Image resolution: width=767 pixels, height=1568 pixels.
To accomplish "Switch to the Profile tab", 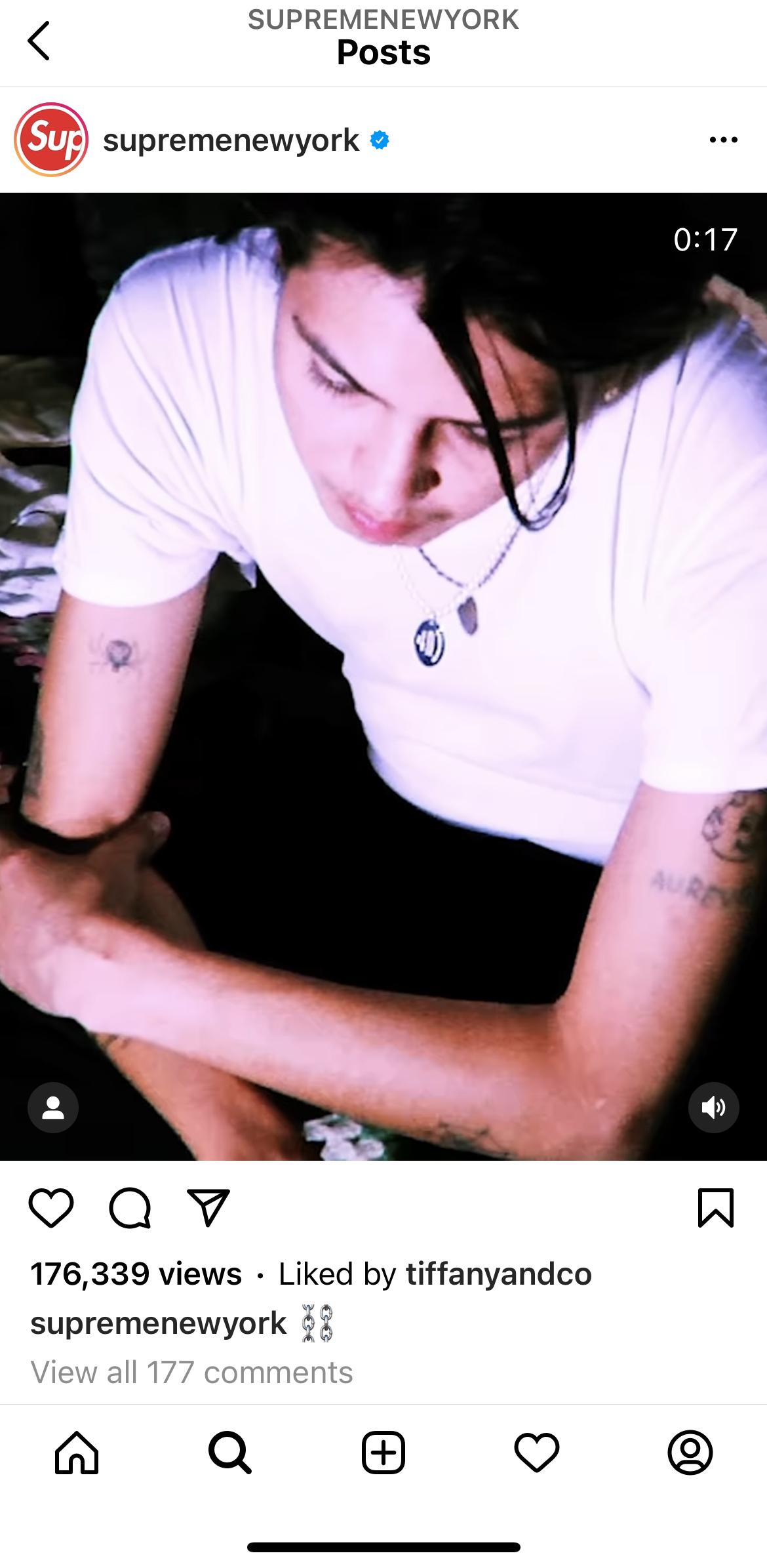I will coord(690,1453).
